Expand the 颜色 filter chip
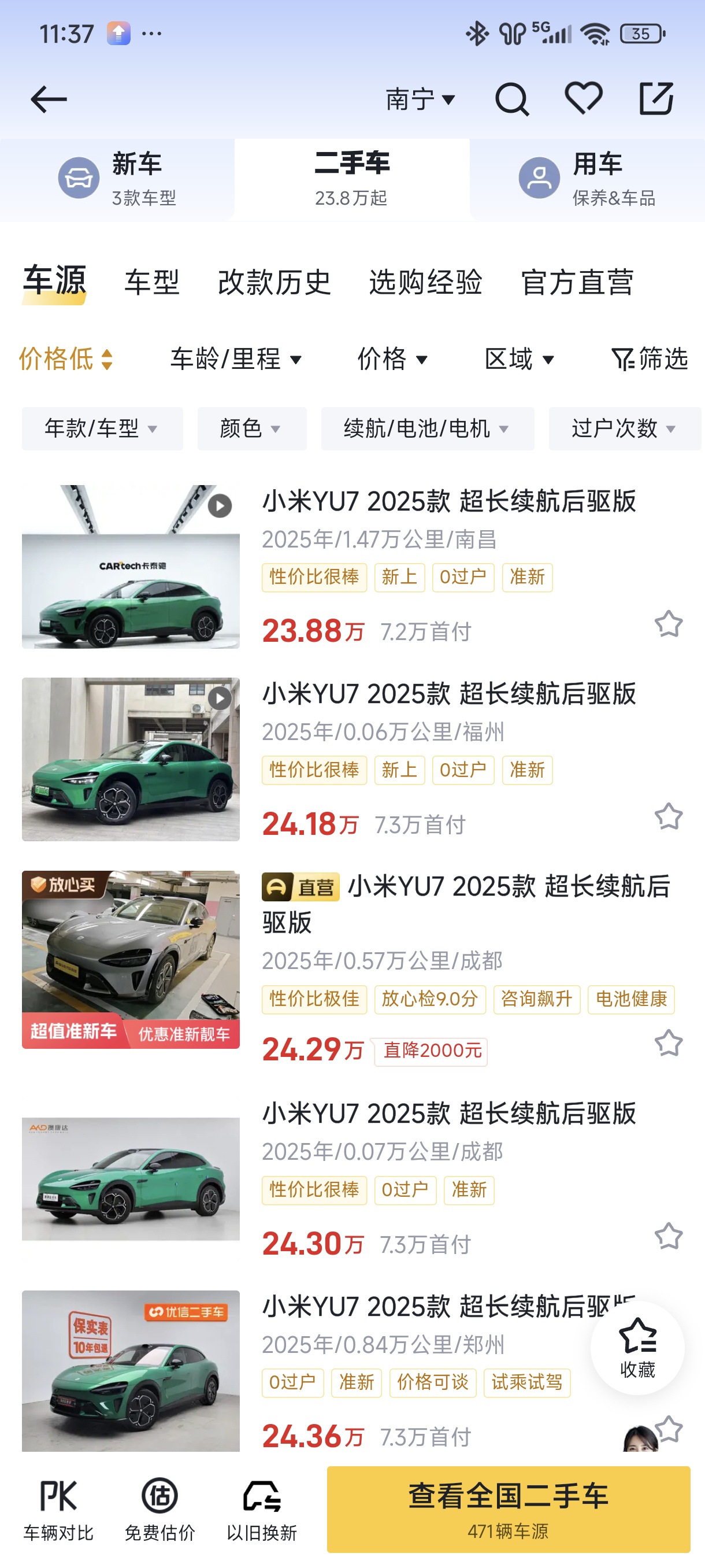This screenshot has height=1568, width=705. click(251, 428)
